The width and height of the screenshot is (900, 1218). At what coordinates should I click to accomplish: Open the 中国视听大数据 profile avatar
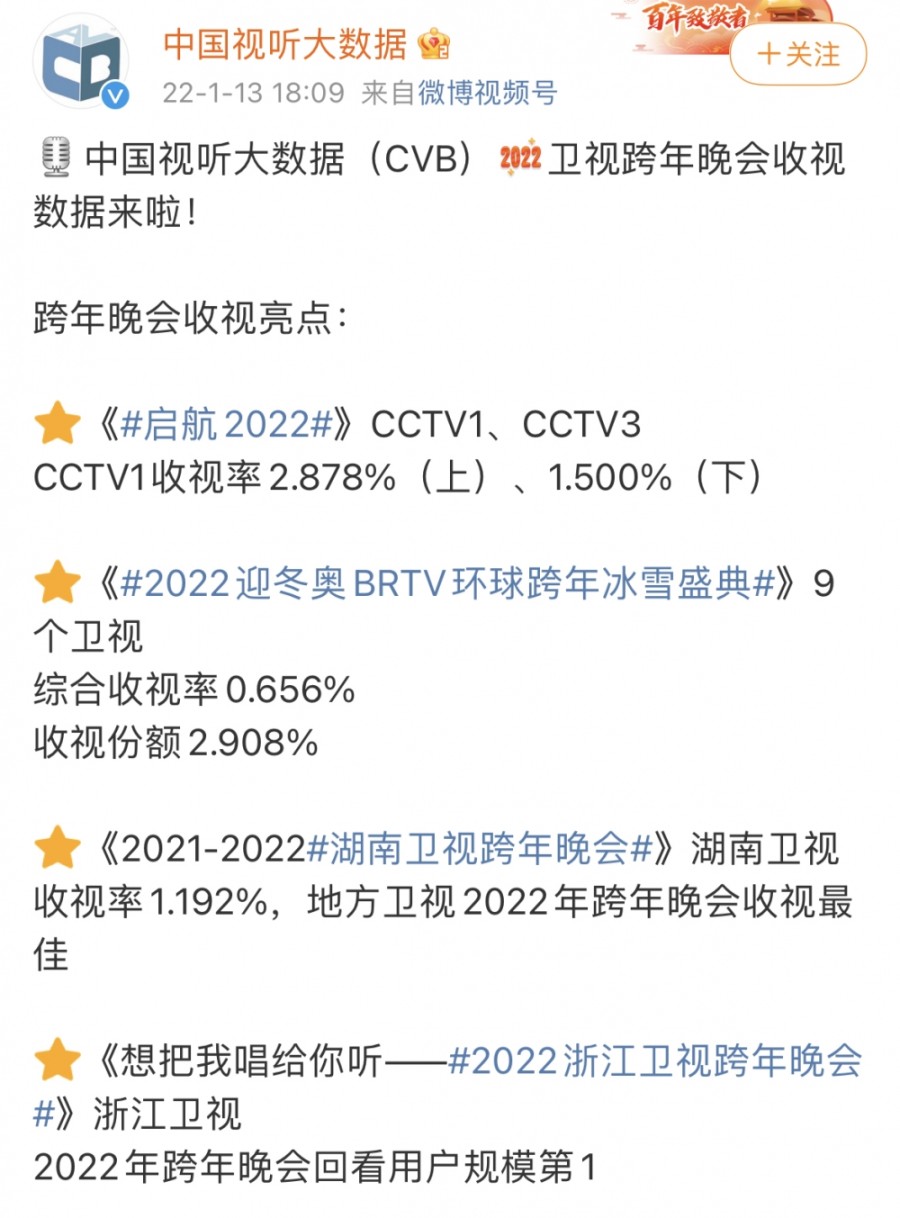click(x=80, y=63)
